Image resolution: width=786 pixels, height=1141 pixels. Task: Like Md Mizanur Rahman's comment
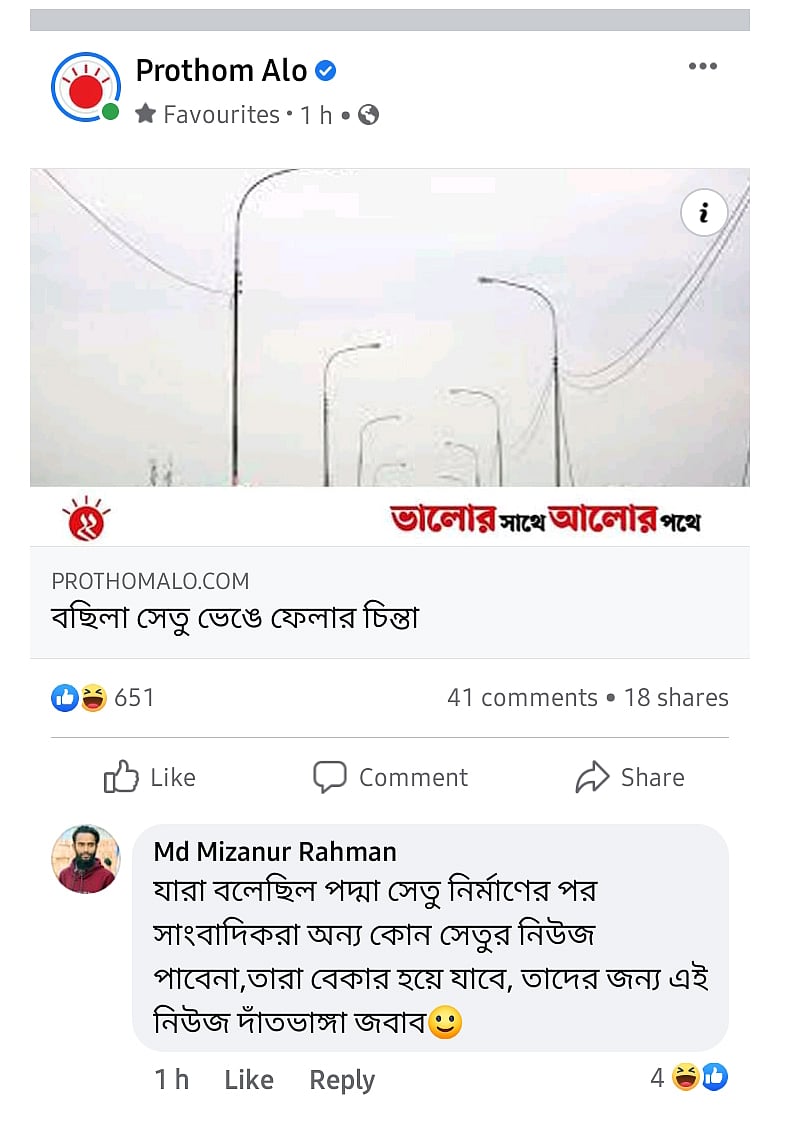[249, 1080]
